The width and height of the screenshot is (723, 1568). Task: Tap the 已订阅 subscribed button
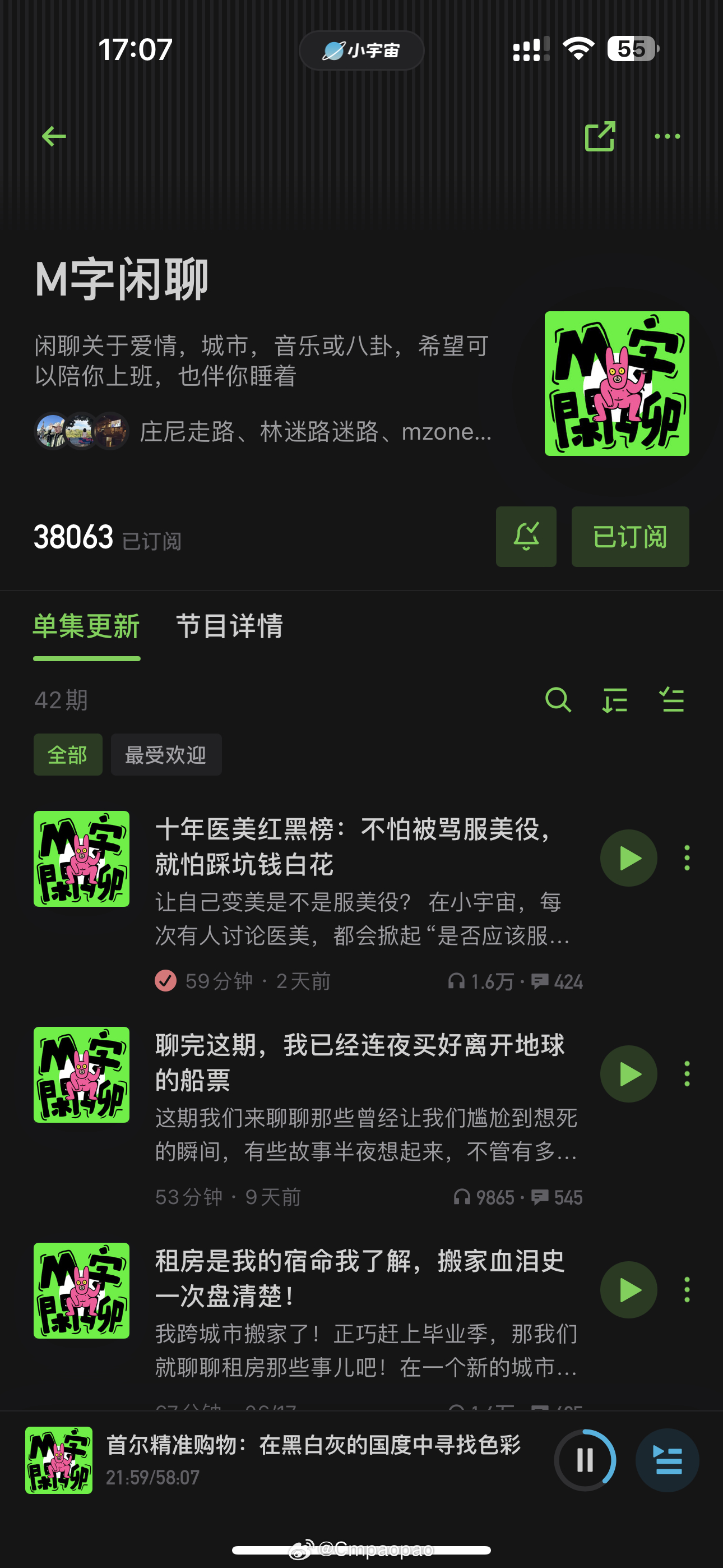(630, 536)
